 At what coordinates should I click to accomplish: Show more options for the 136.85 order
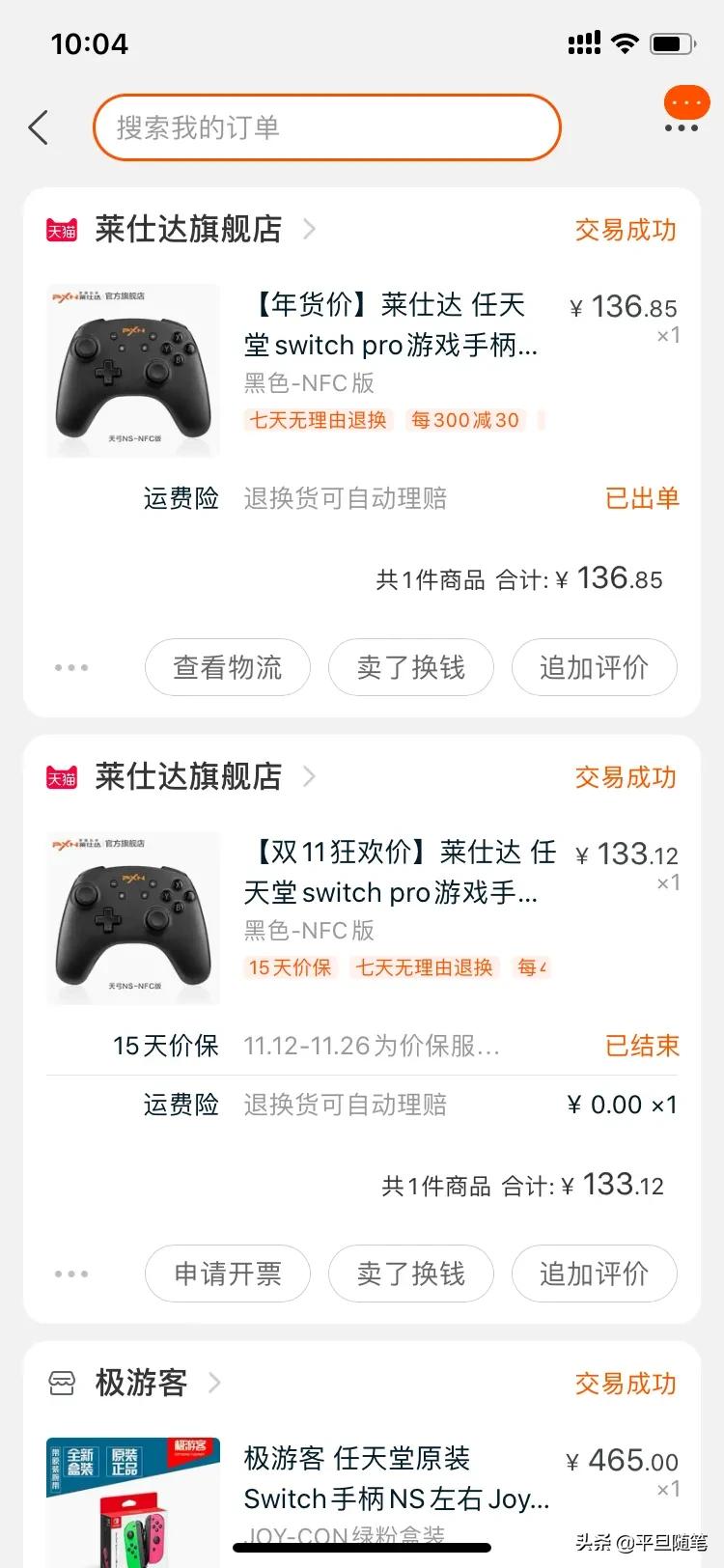71,667
